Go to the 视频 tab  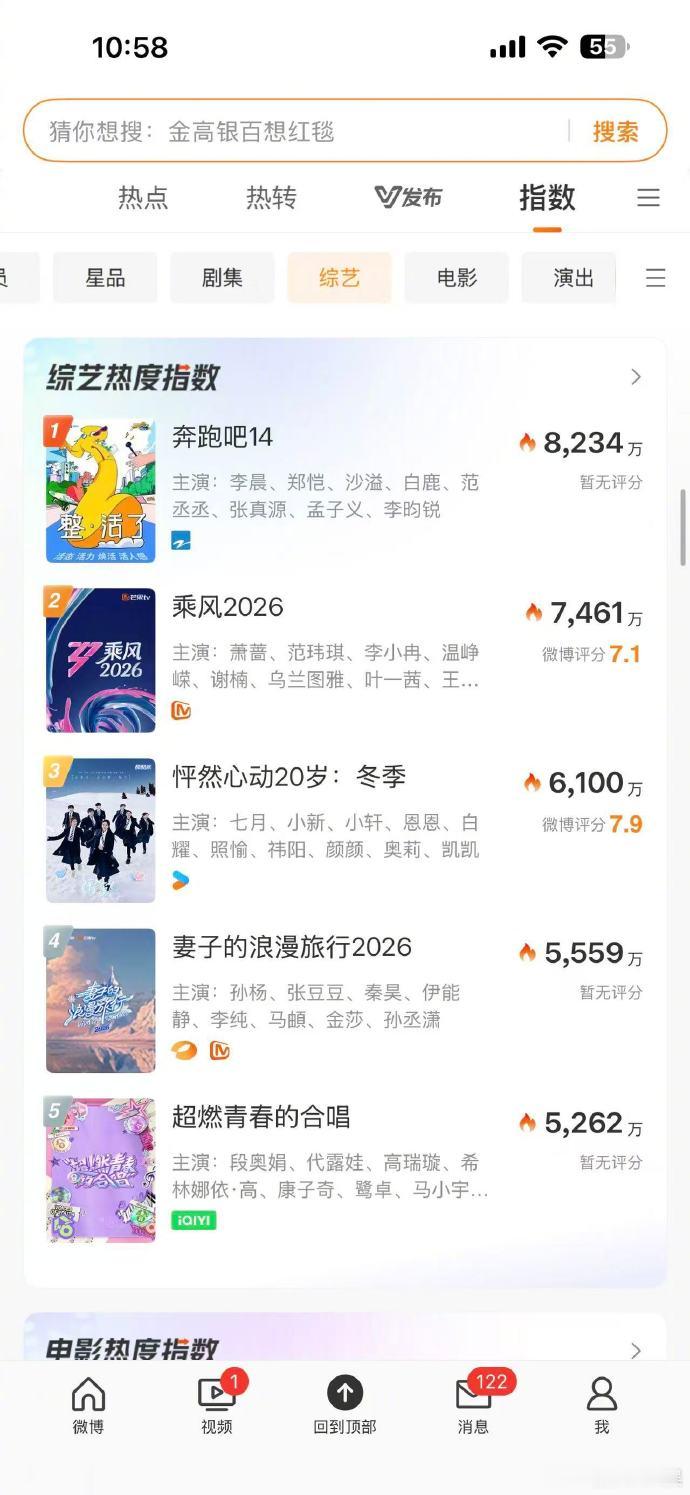point(217,1404)
